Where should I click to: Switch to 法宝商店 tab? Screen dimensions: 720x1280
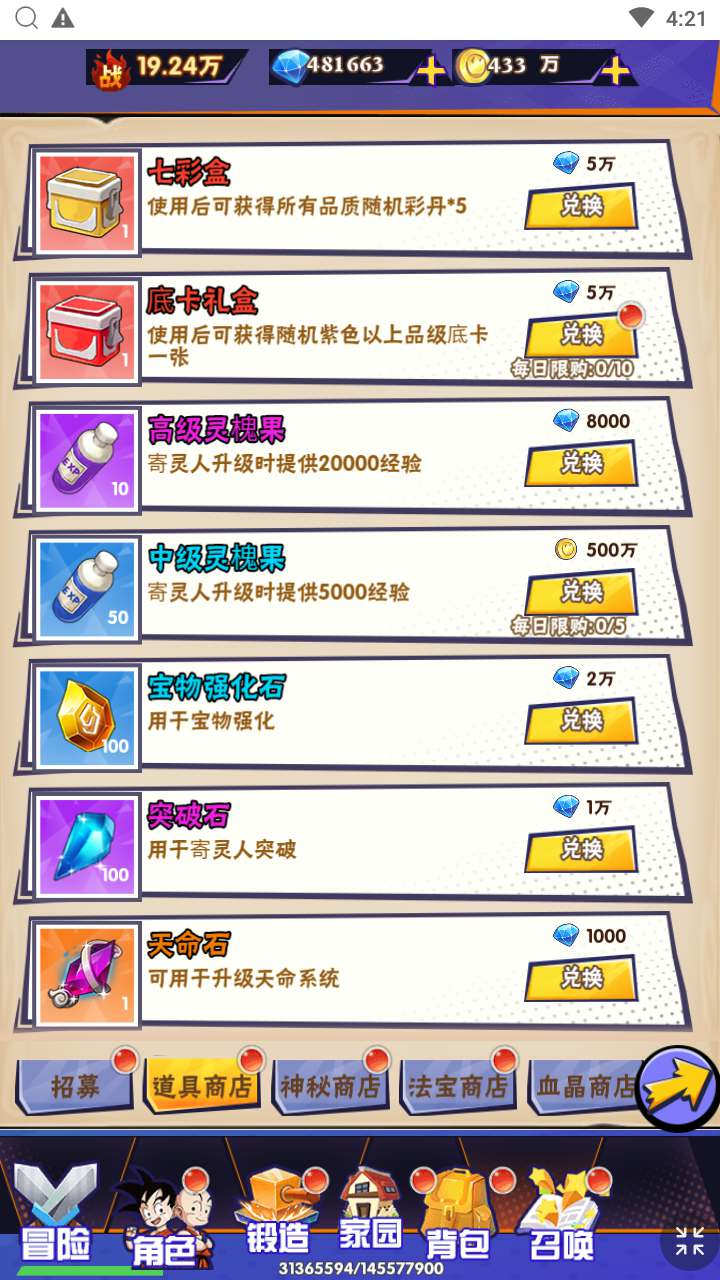click(x=457, y=1087)
